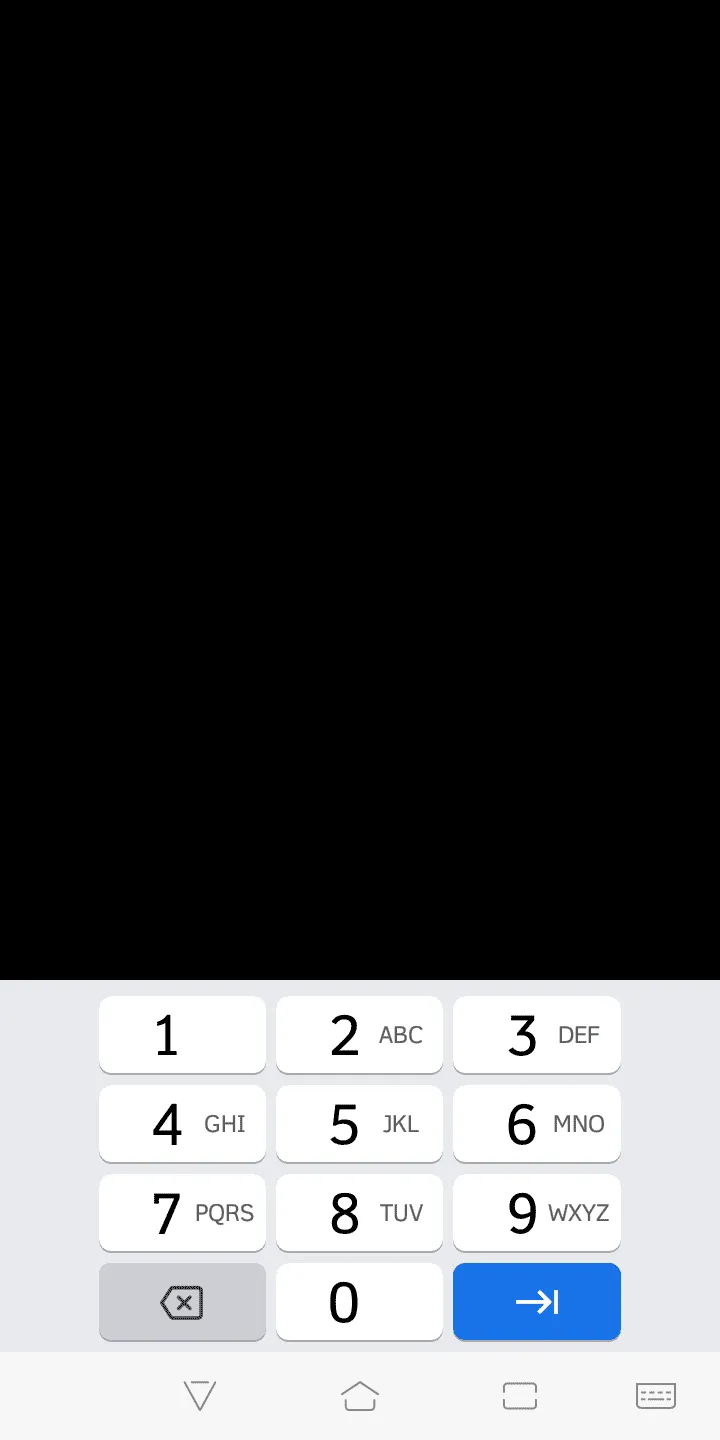Tap the blue next arrow key
Image resolution: width=720 pixels, height=1440 pixels.
(x=537, y=1301)
